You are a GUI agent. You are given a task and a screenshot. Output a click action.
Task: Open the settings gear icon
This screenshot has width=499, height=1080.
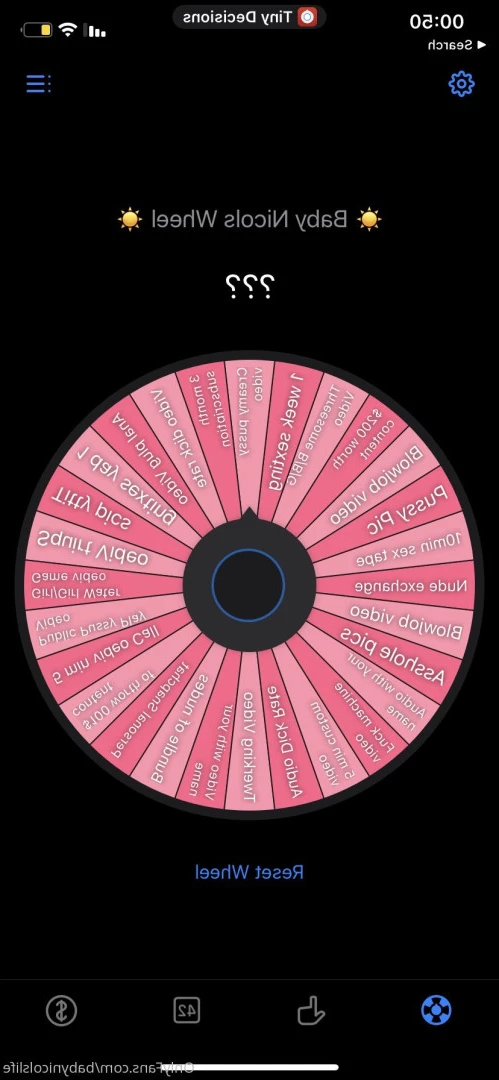(461, 84)
